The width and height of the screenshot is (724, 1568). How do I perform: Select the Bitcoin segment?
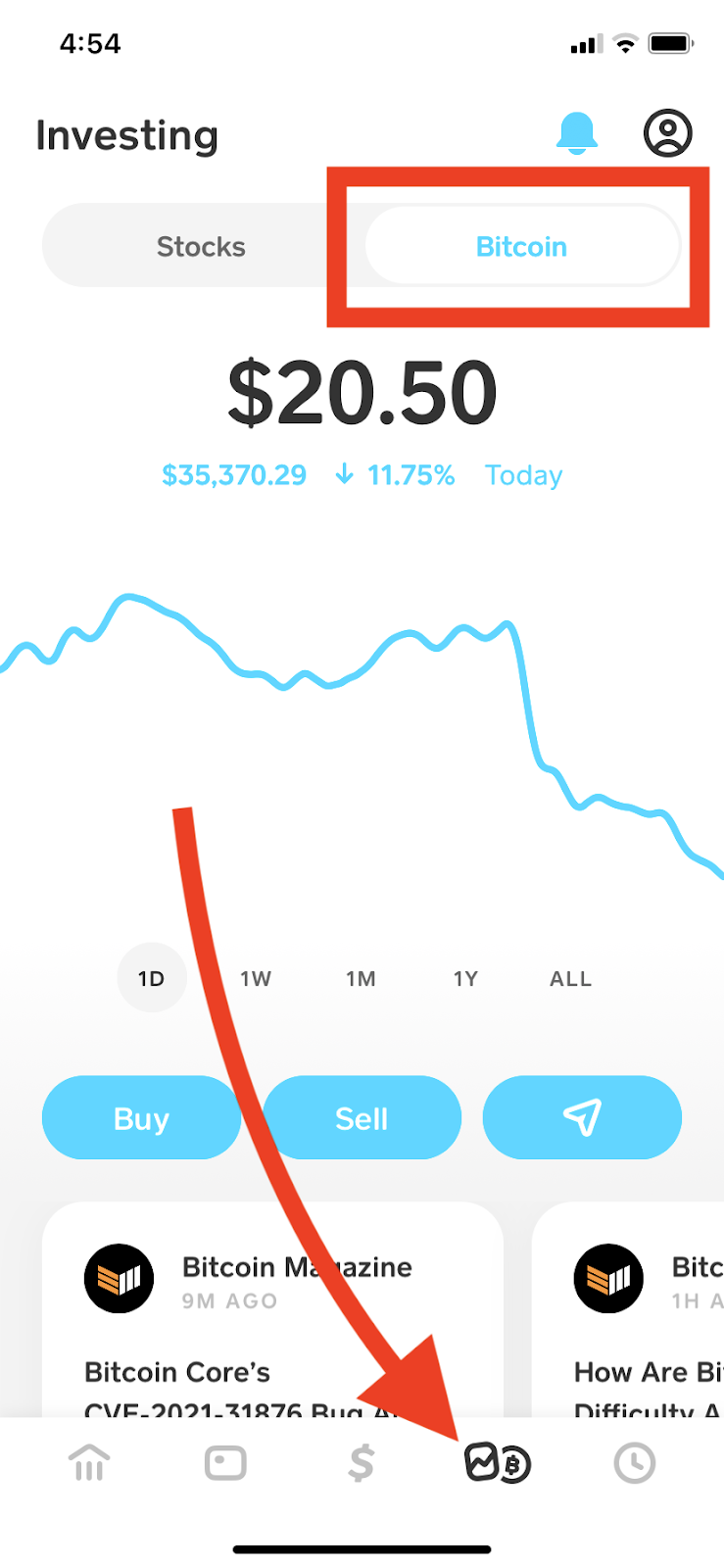click(x=522, y=246)
